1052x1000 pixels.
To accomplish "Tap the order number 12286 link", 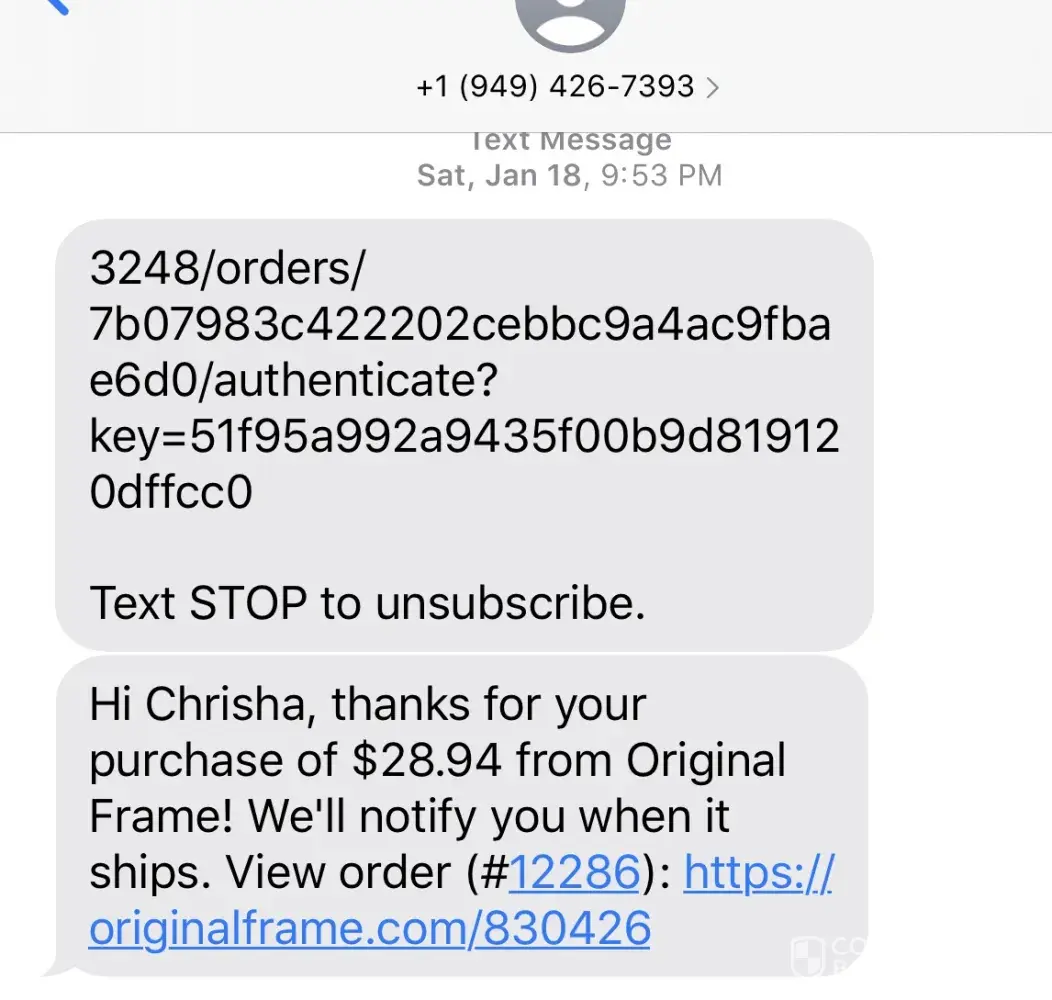I will pos(574,873).
